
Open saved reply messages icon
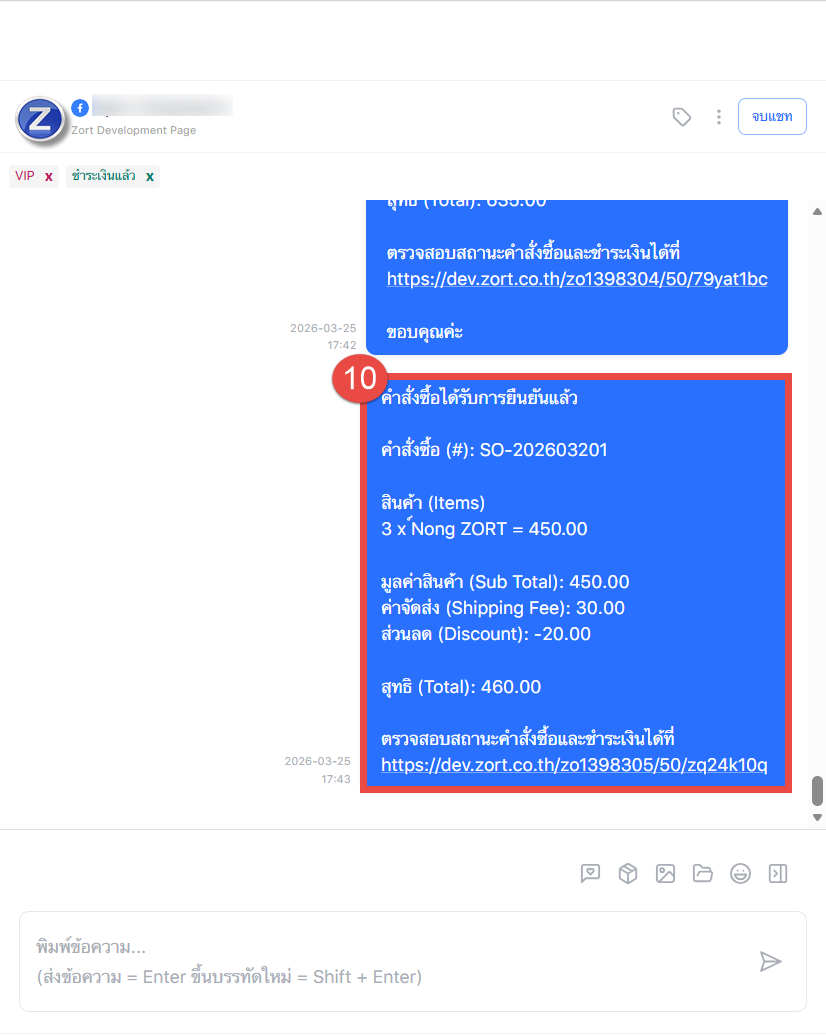[x=590, y=874]
